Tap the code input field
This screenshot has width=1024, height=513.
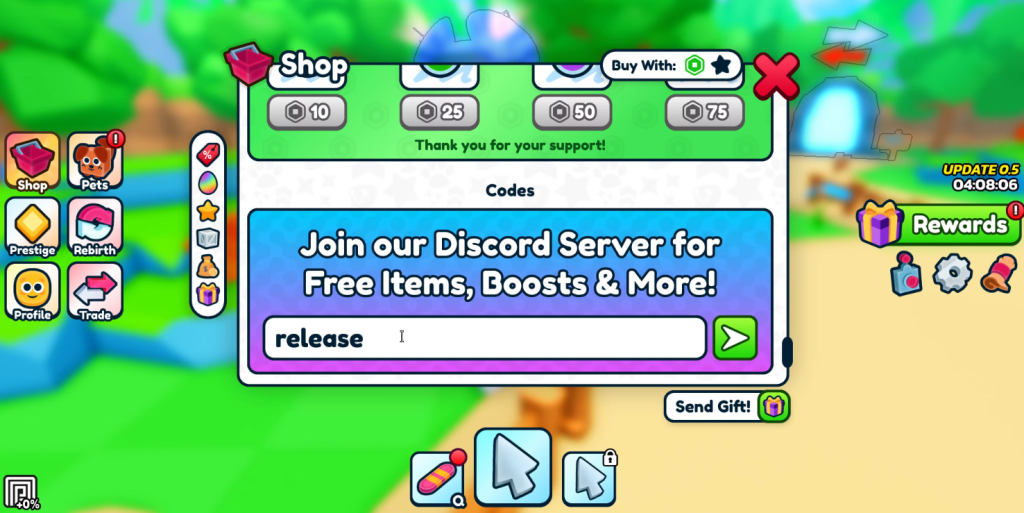coord(484,338)
